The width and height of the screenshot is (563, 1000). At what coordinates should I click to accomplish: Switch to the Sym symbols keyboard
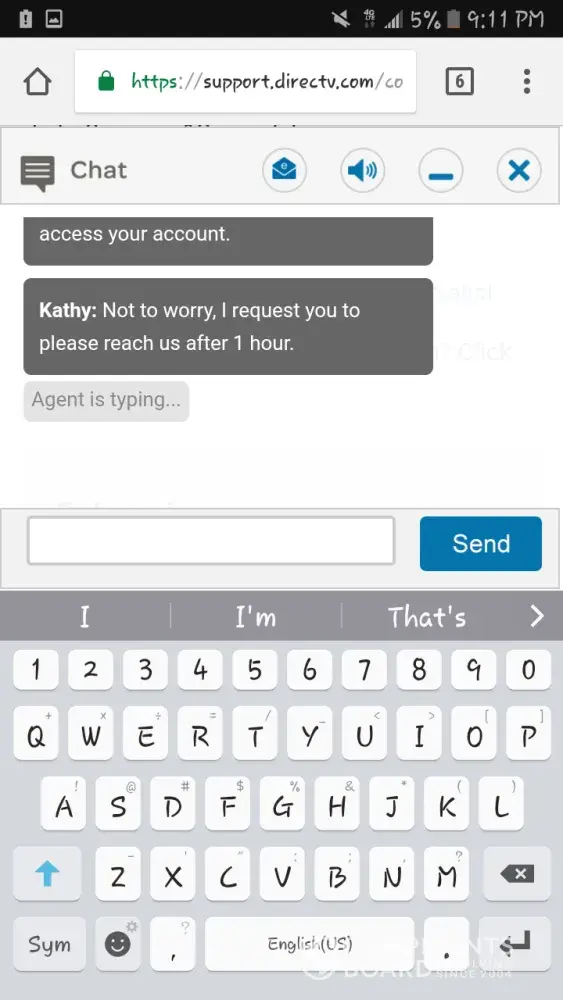49,944
